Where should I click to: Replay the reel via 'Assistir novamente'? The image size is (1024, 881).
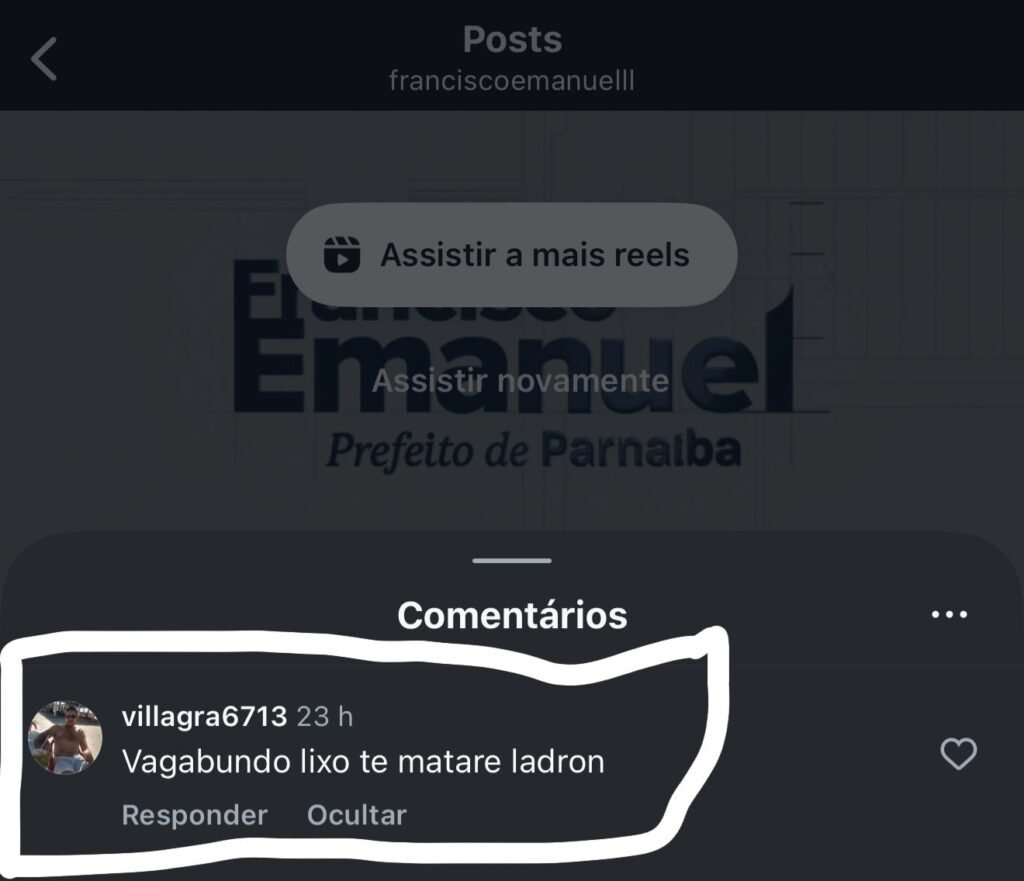pyautogui.click(x=520, y=381)
